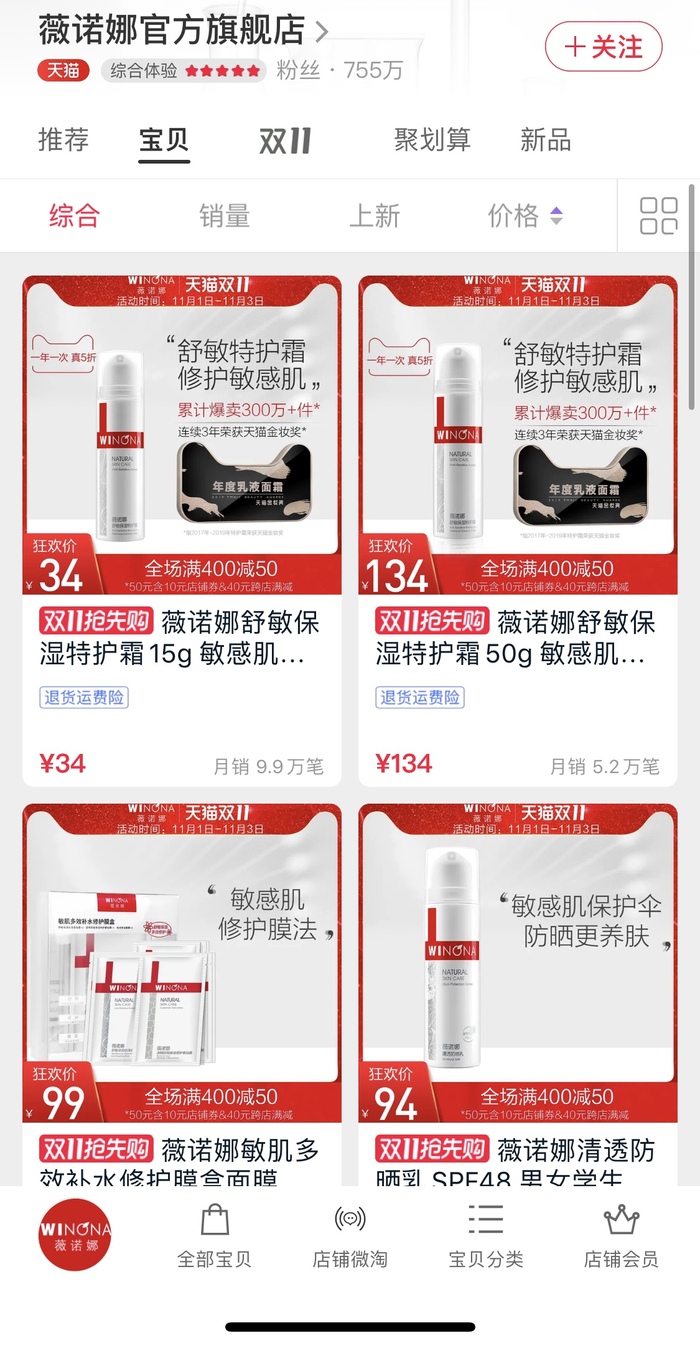Follow the store with 关注 button

pyautogui.click(x=604, y=47)
